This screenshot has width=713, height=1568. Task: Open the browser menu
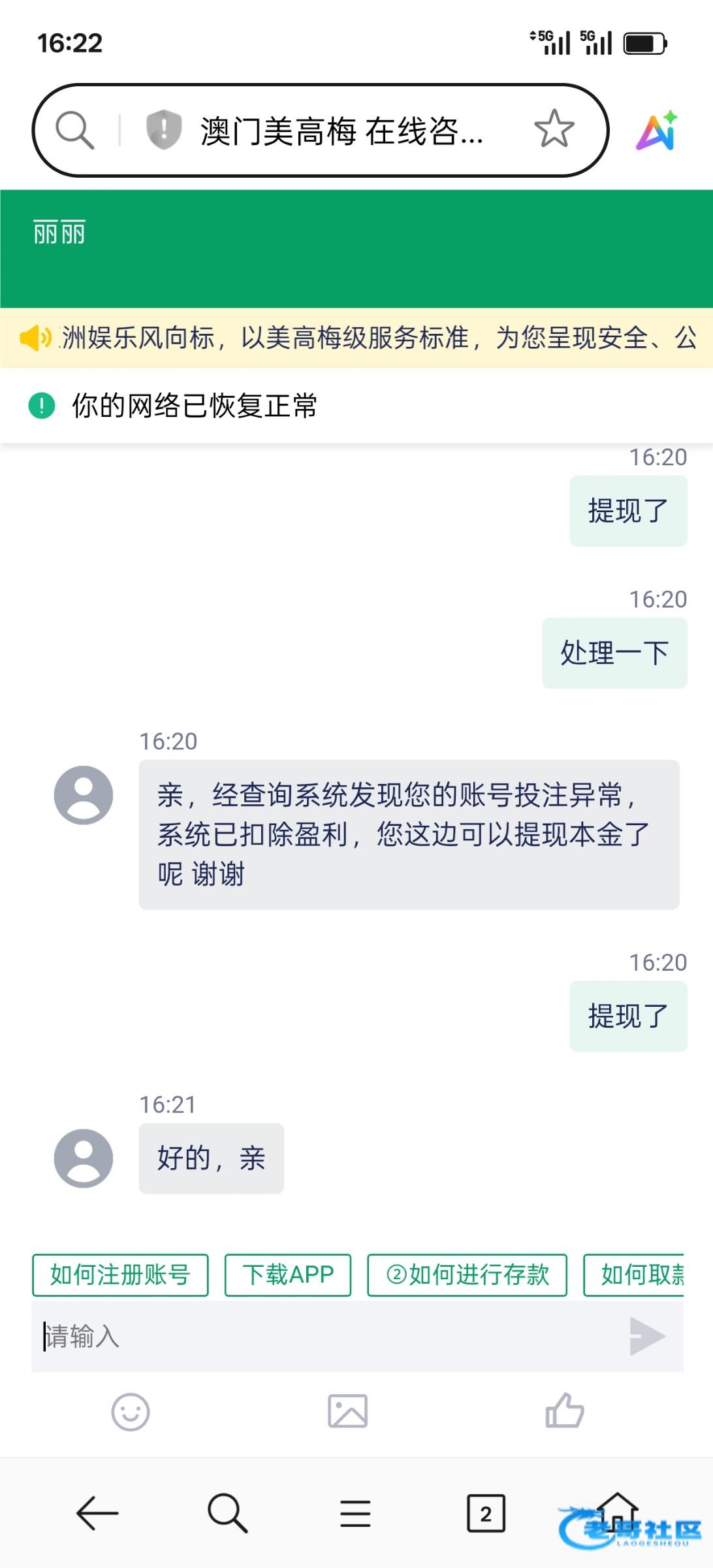click(355, 1513)
